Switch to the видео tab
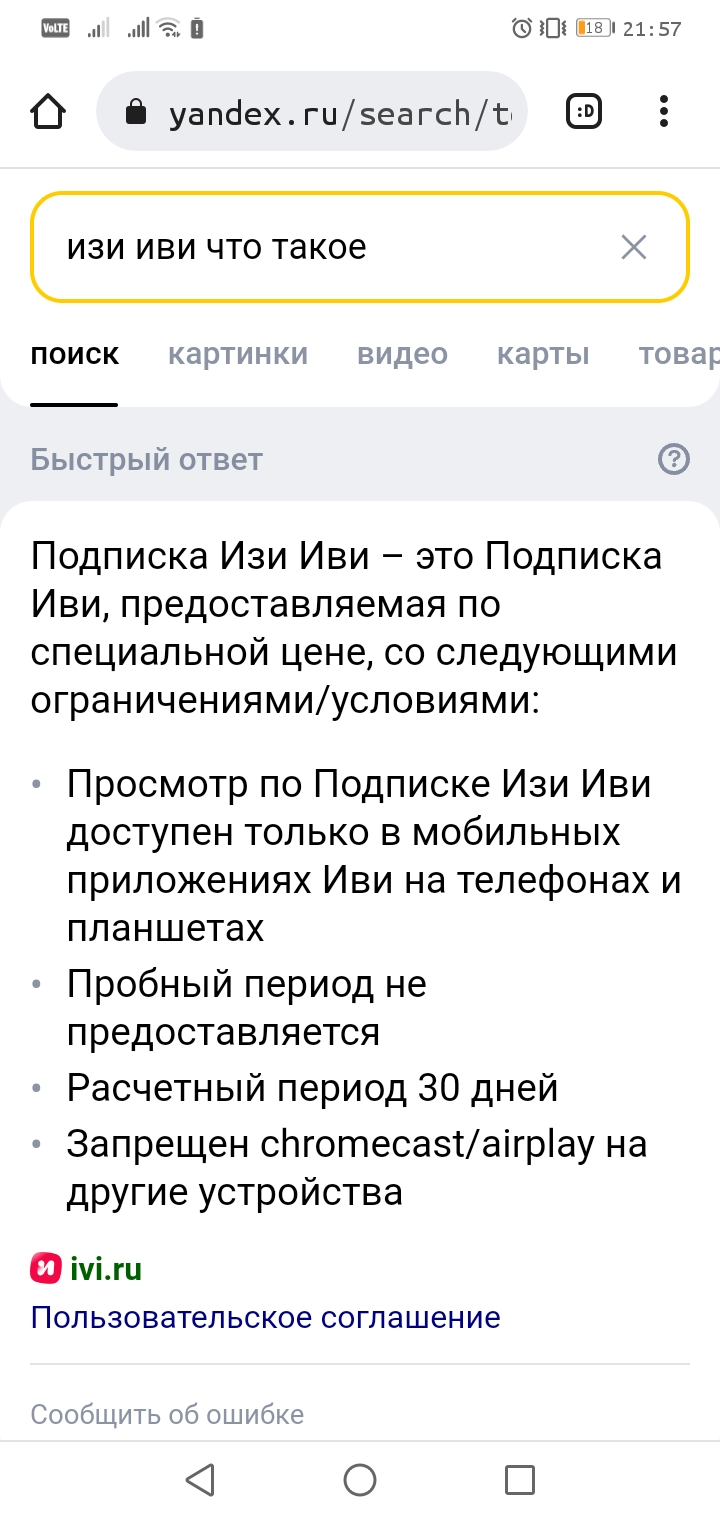 pos(402,354)
